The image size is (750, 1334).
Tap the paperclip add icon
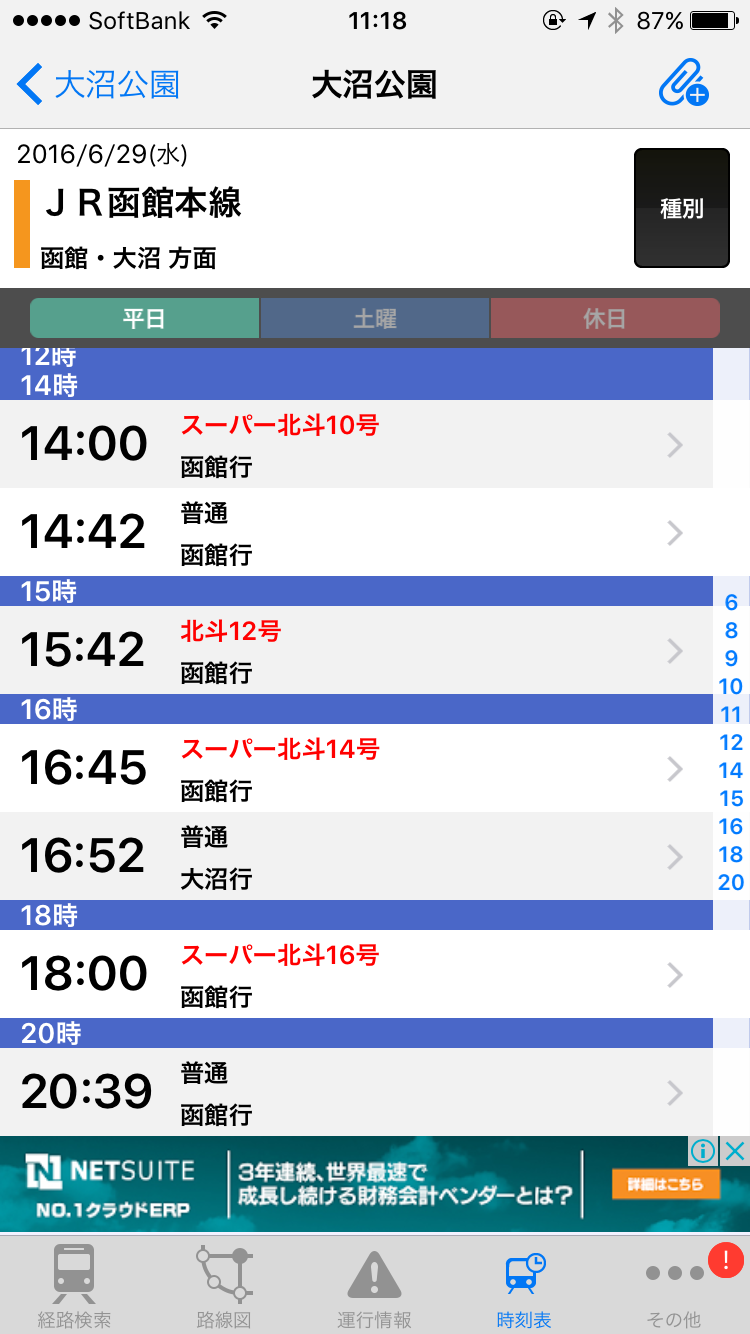click(x=684, y=84)
